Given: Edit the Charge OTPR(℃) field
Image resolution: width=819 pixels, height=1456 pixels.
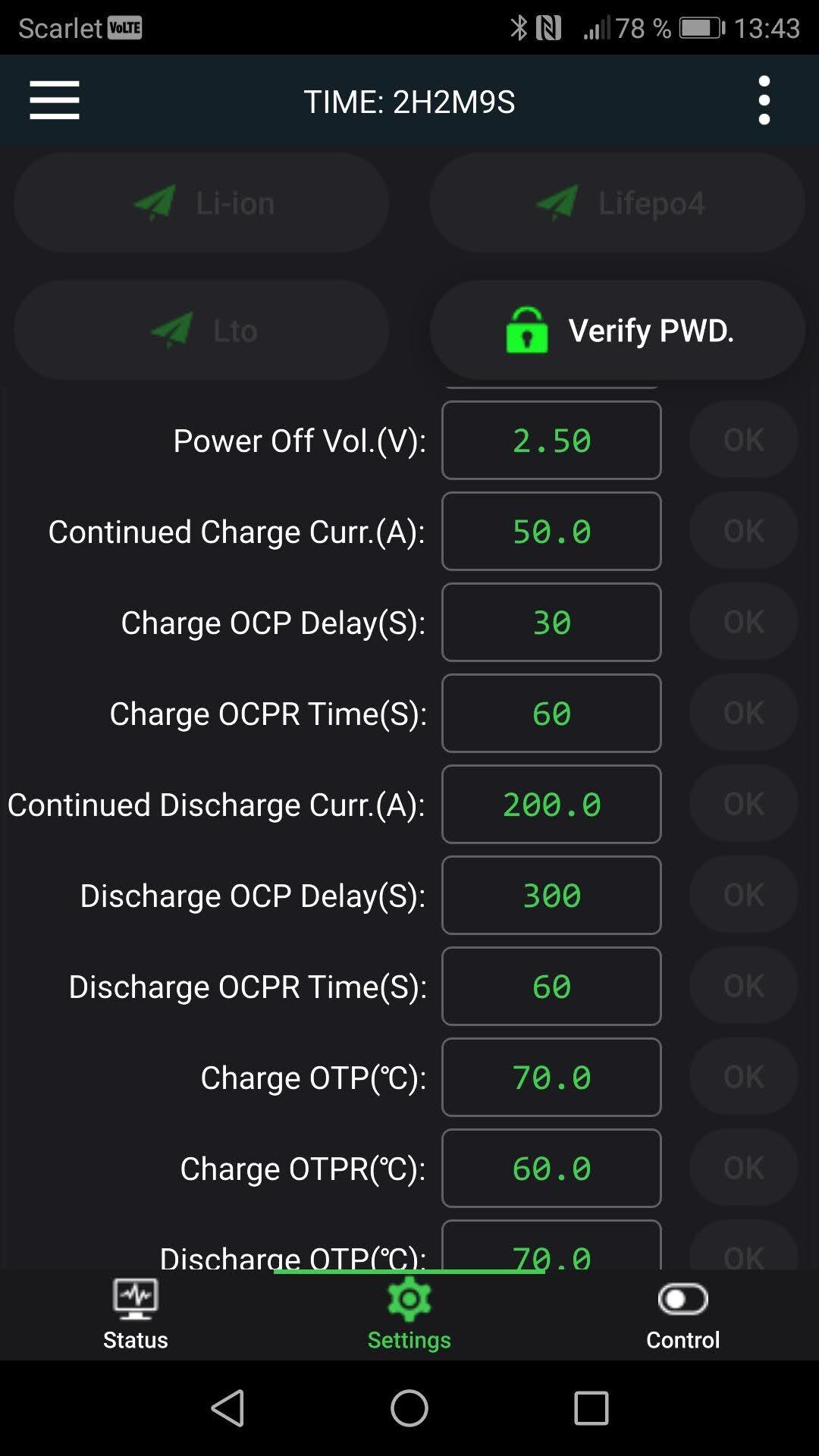Looking at the screenshot, I should point(551,1169).
